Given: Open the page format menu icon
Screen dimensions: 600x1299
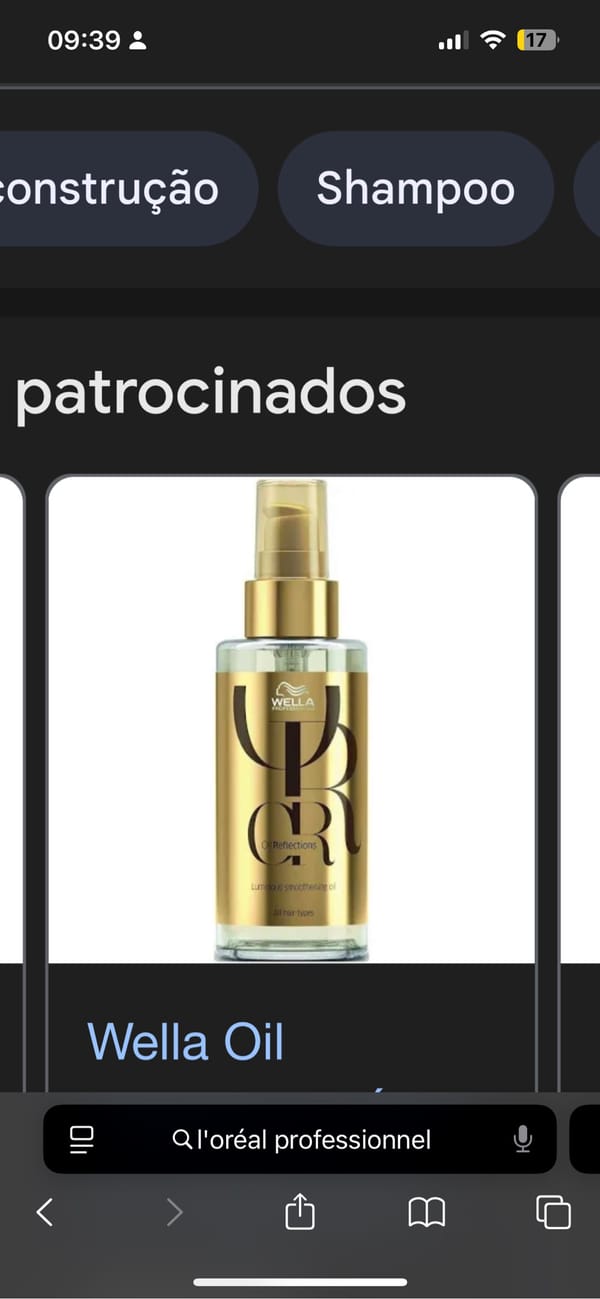Looking at the screenshot, I should (81, 1139).
